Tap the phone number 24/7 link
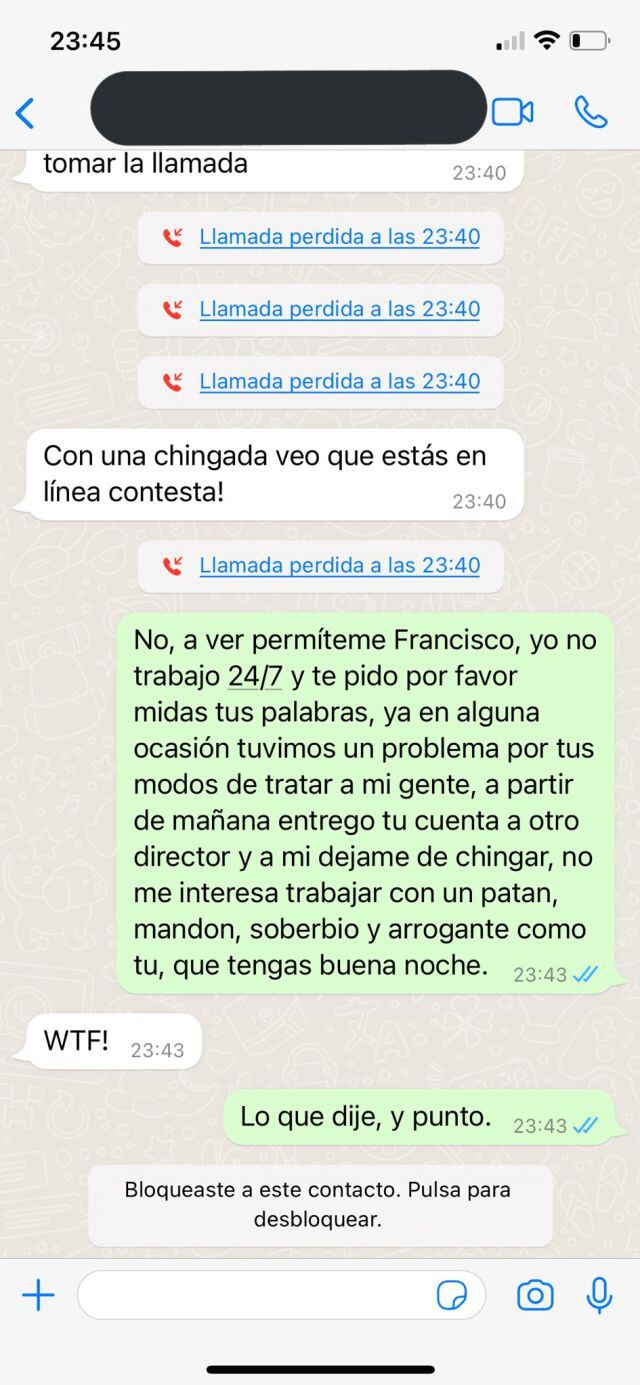This screenshot has width=640, height=1385. [255, 676]
